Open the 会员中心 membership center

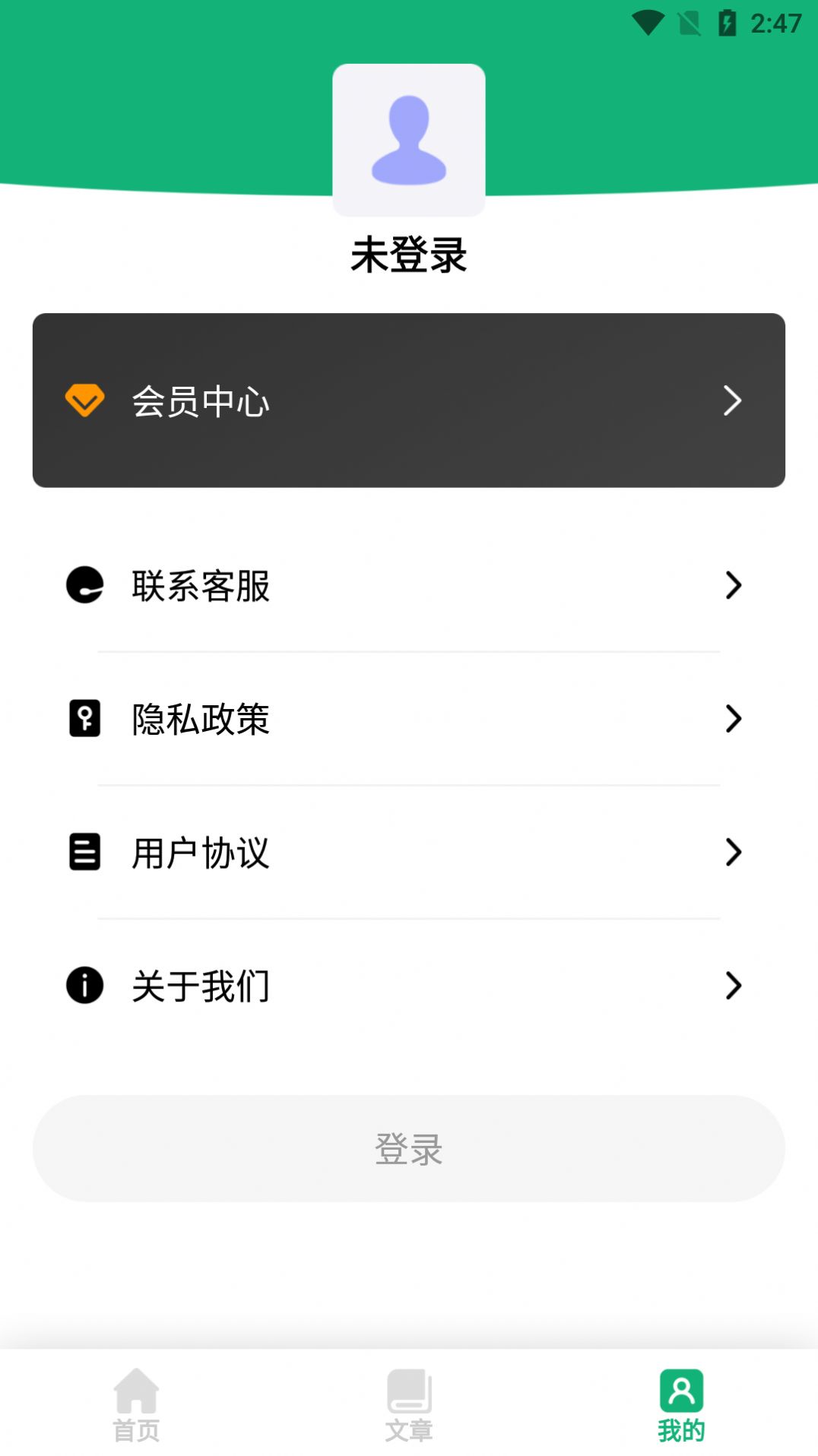[x=408, y=400]
